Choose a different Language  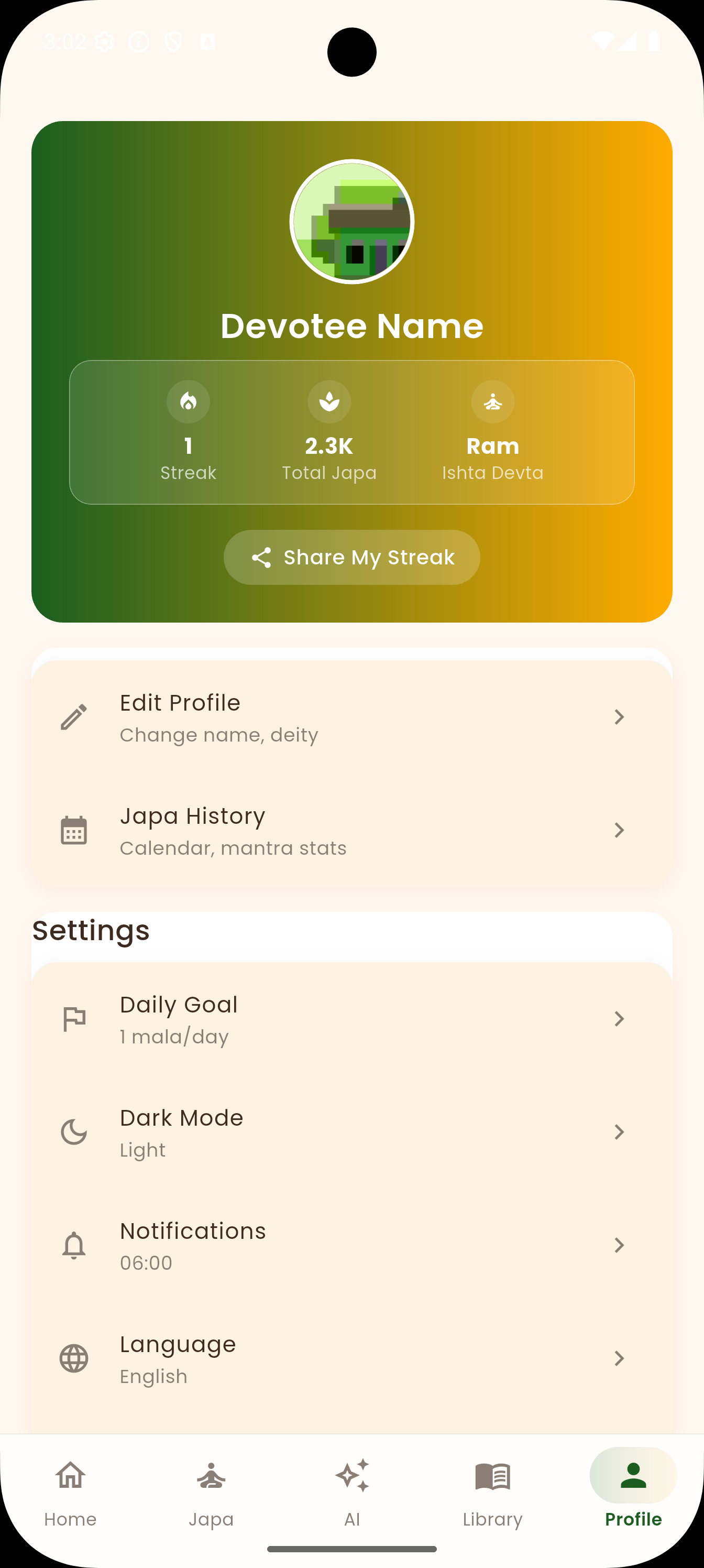coord(351,1358)
